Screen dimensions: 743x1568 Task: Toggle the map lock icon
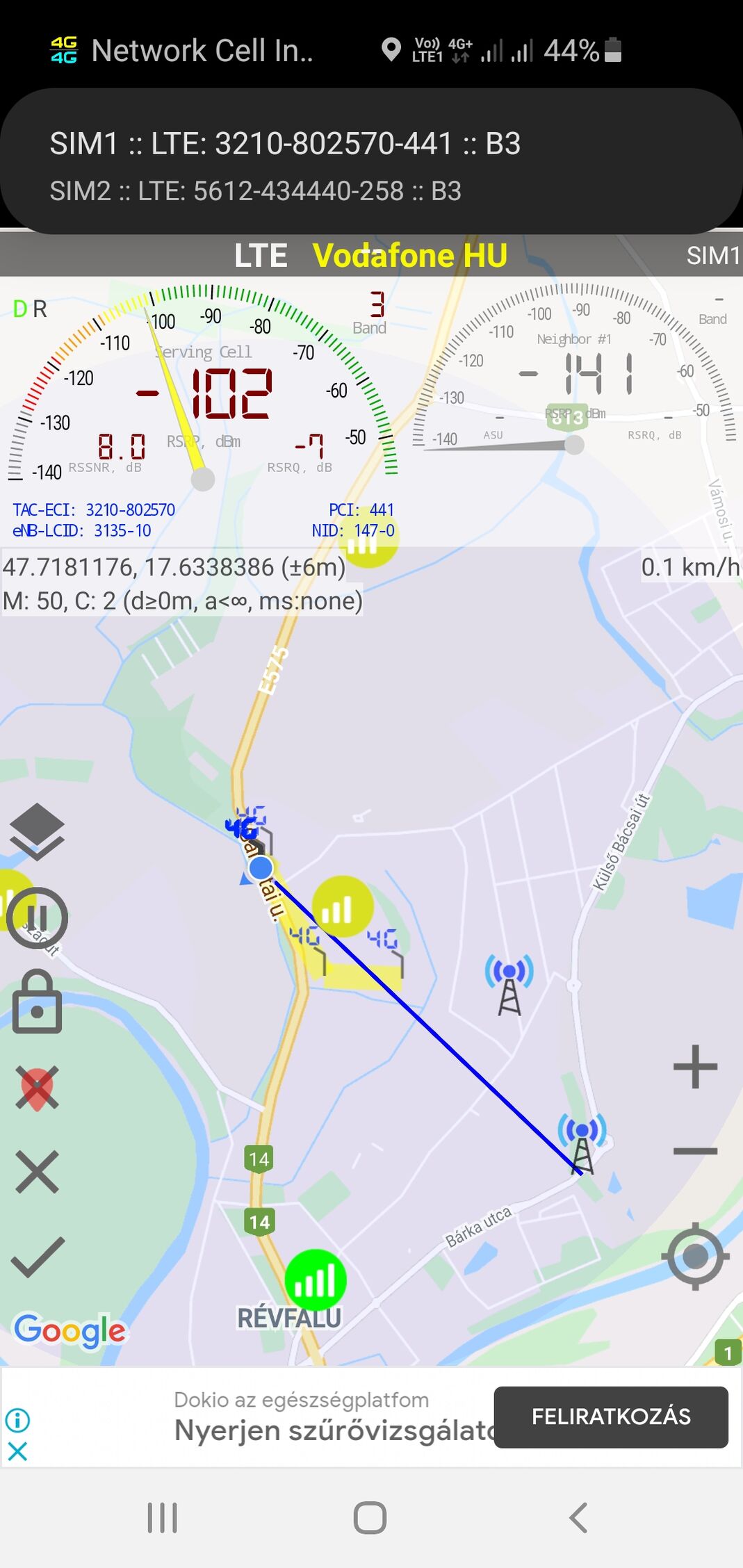[x=37, y=1002]
